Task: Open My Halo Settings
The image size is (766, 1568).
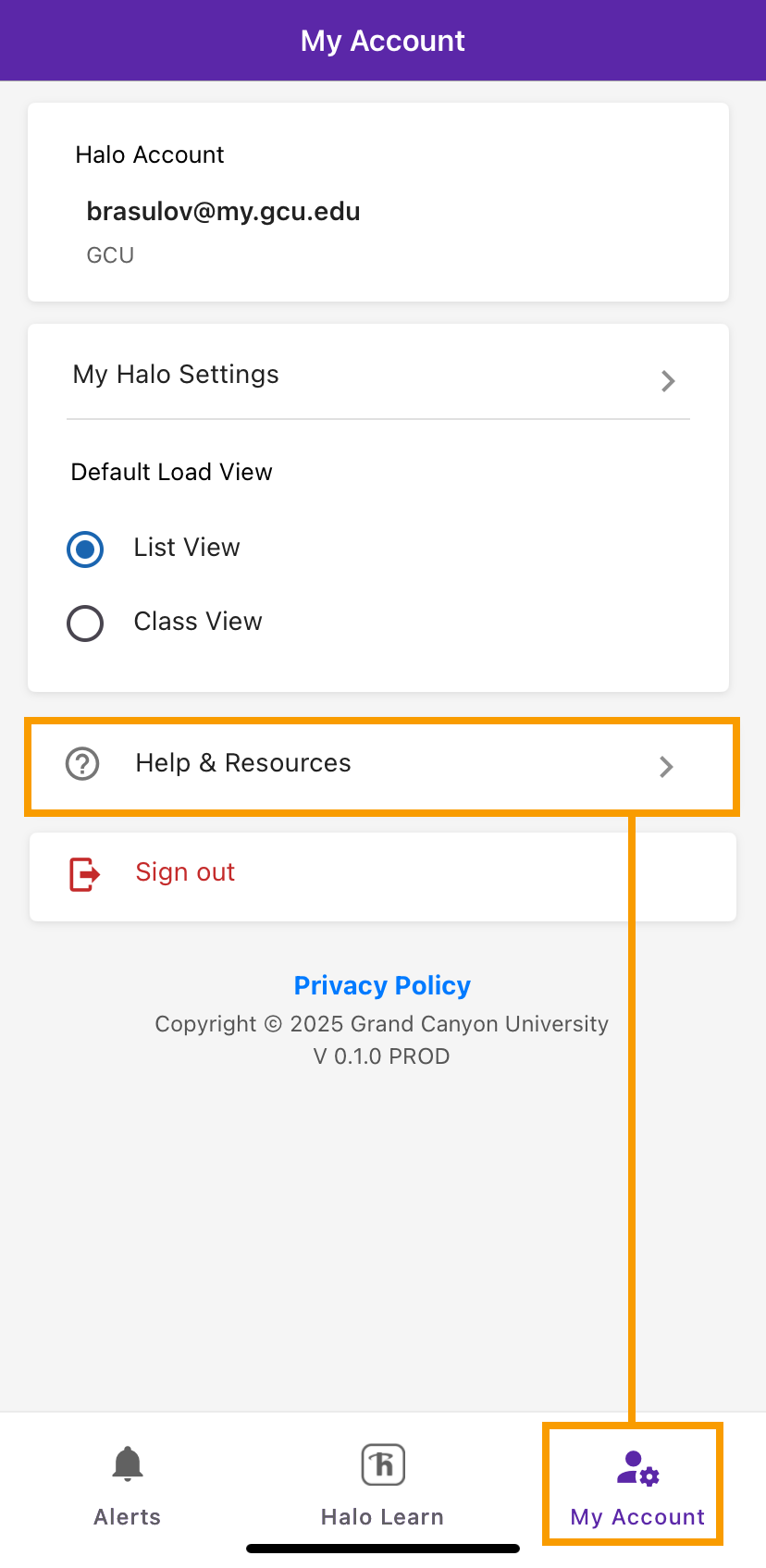Action: 378,377
